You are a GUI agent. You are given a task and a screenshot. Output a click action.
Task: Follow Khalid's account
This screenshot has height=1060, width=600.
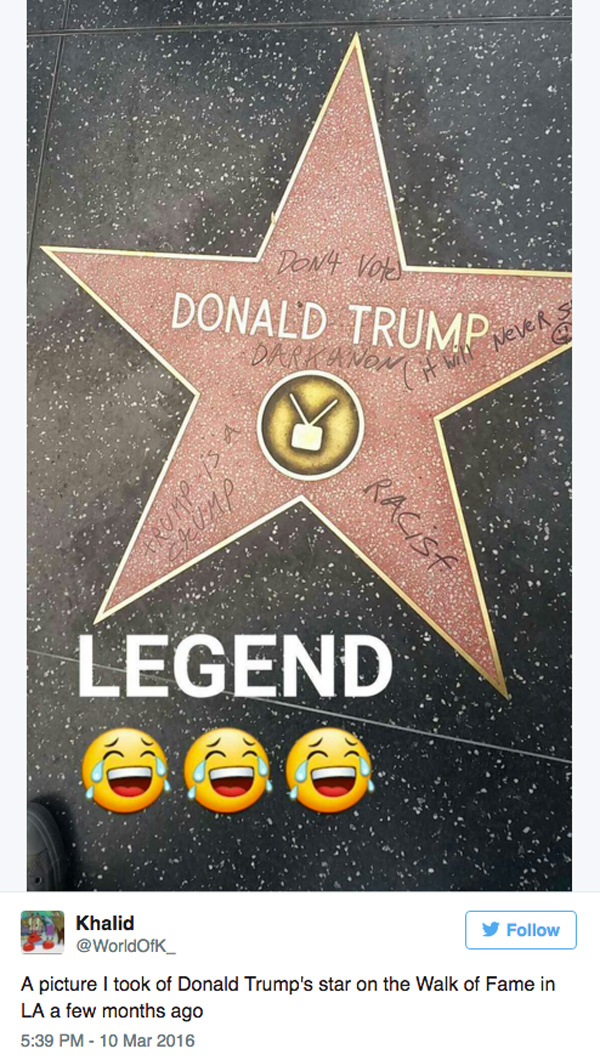[x=520, y=930]
